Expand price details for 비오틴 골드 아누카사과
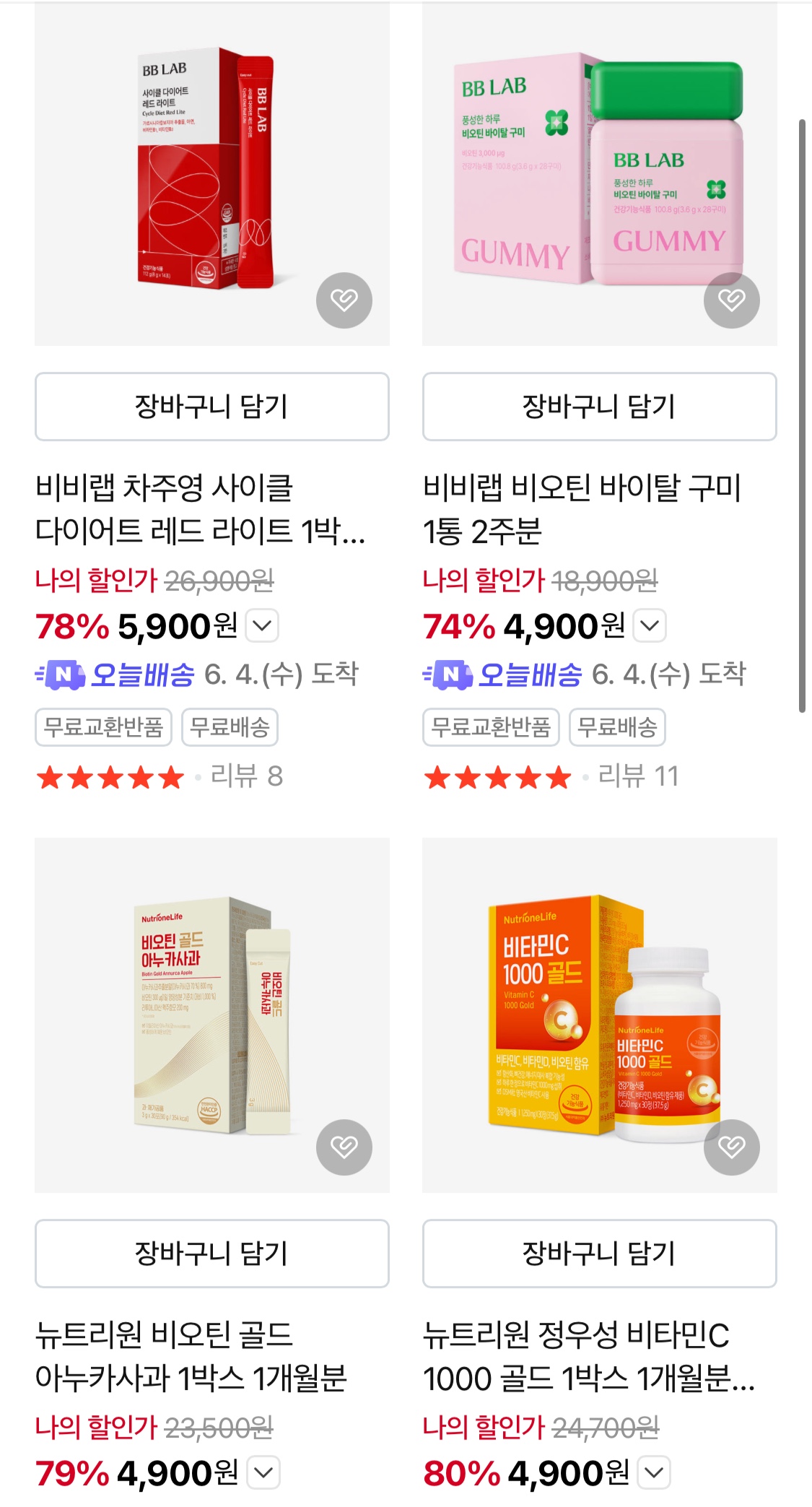Image resolution: width=812 pixels, height=1507 pixels. [x=263, y=1472]
